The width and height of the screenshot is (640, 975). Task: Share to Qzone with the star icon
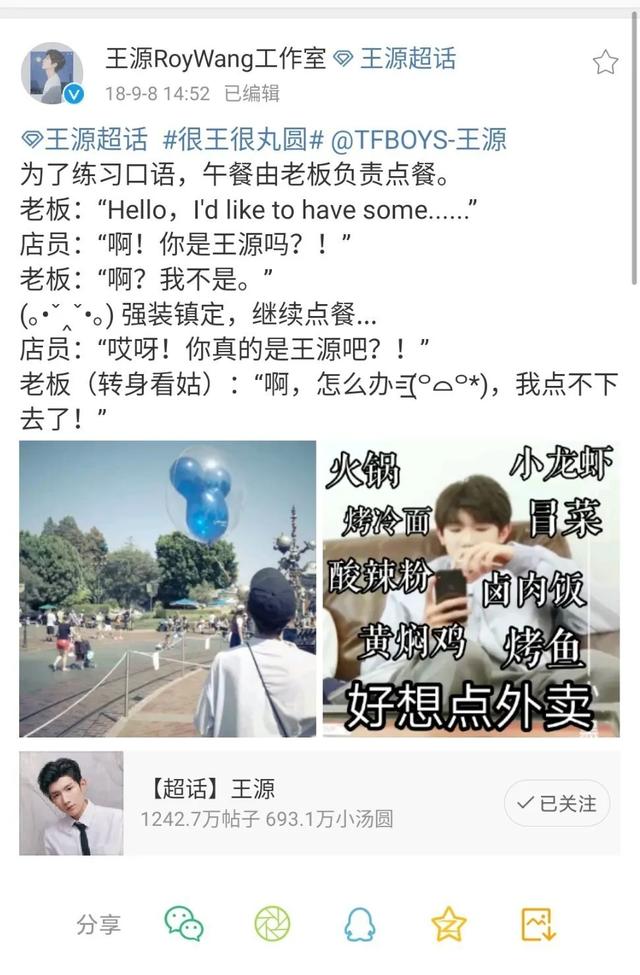point(448,923)
